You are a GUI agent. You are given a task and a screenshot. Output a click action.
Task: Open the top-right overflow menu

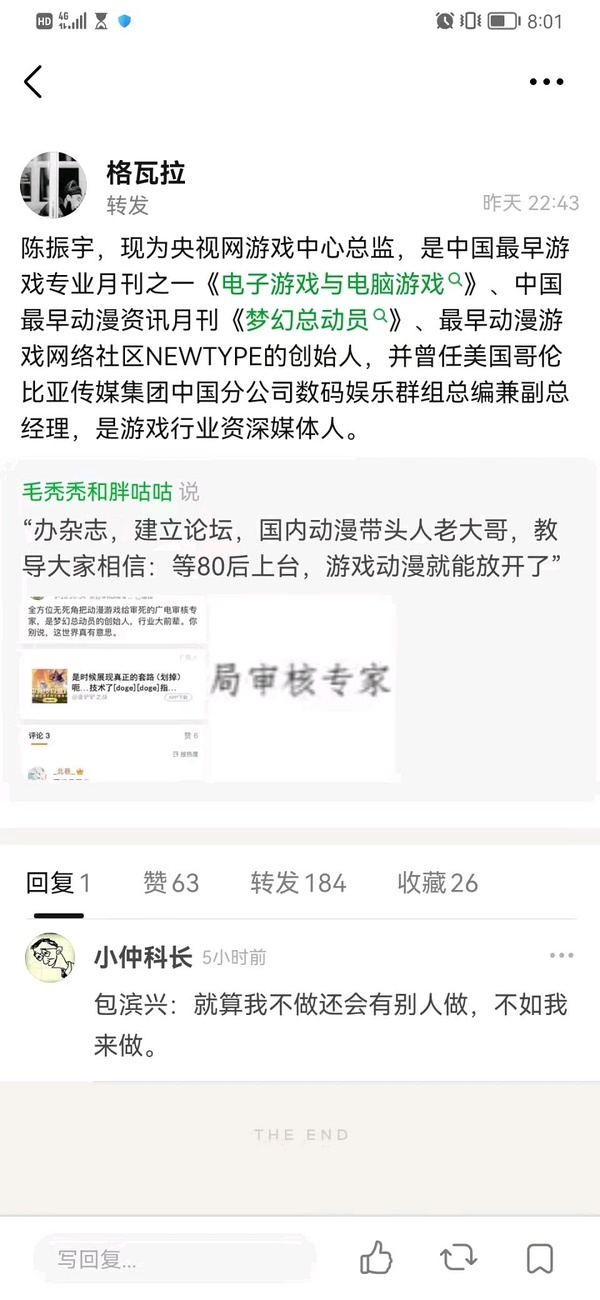click(546, 82)
